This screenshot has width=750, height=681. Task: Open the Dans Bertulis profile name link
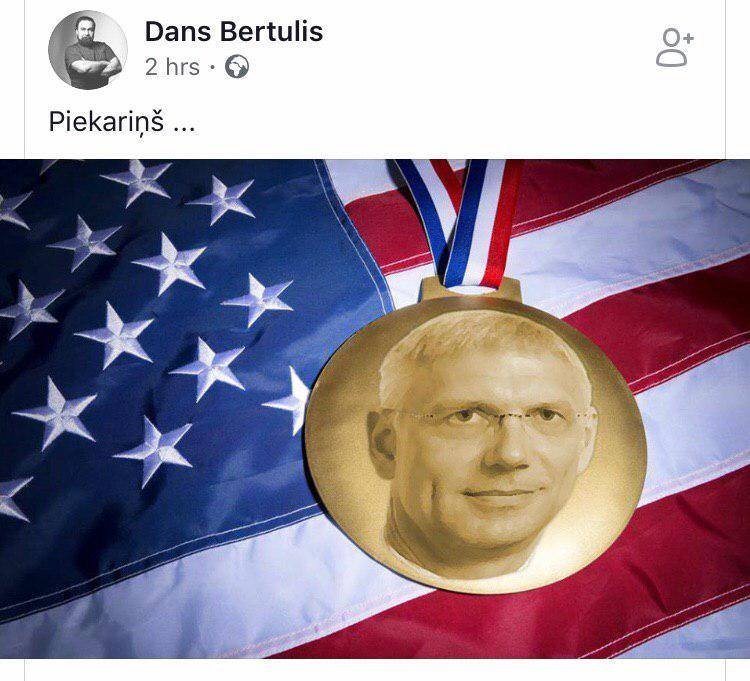pyautogui.click(x=233, y=31)
